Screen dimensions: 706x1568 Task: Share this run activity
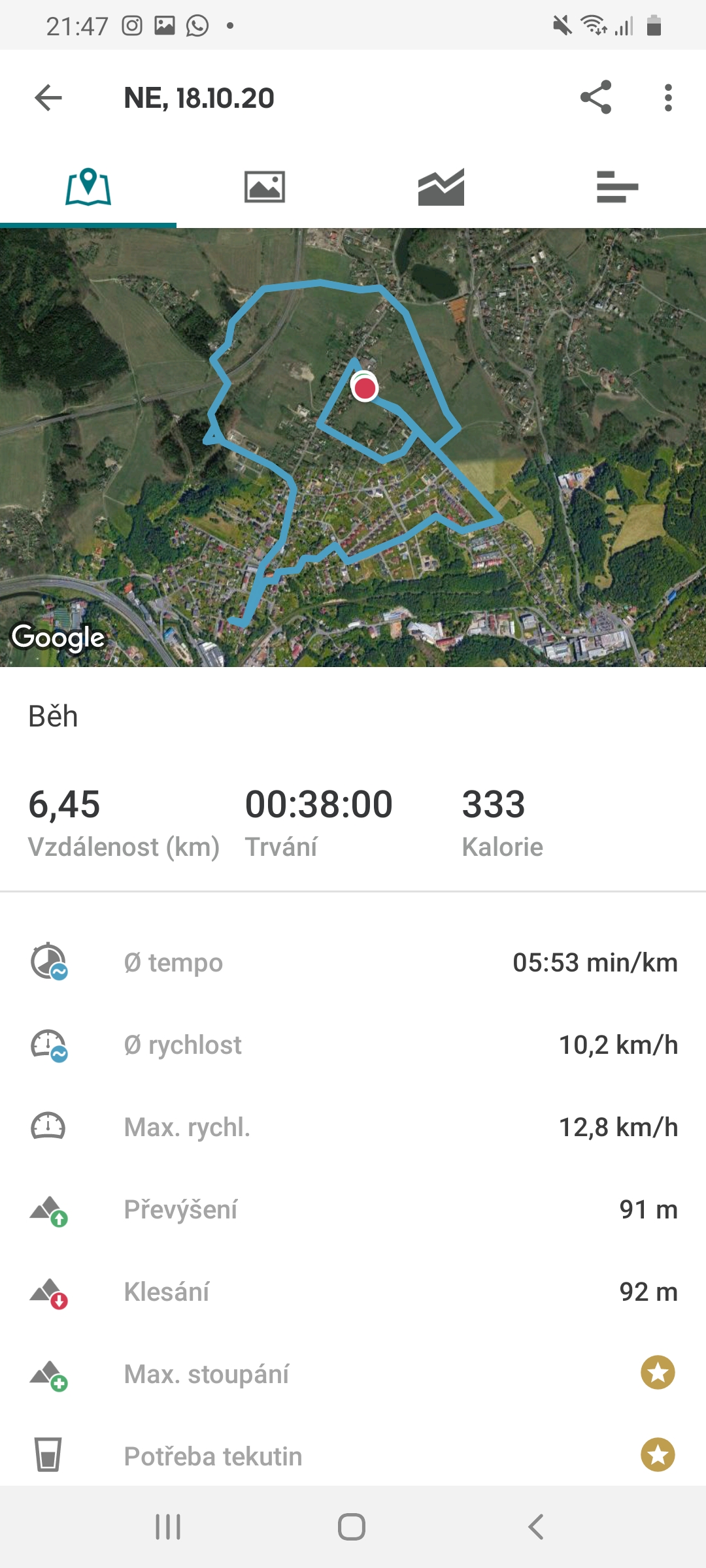click(596, 97)
